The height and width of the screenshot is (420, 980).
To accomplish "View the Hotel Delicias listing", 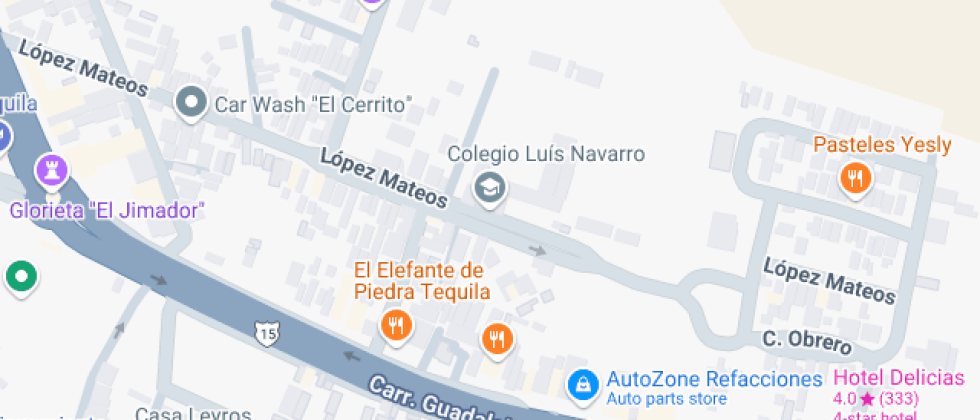I will coord(898,379).
